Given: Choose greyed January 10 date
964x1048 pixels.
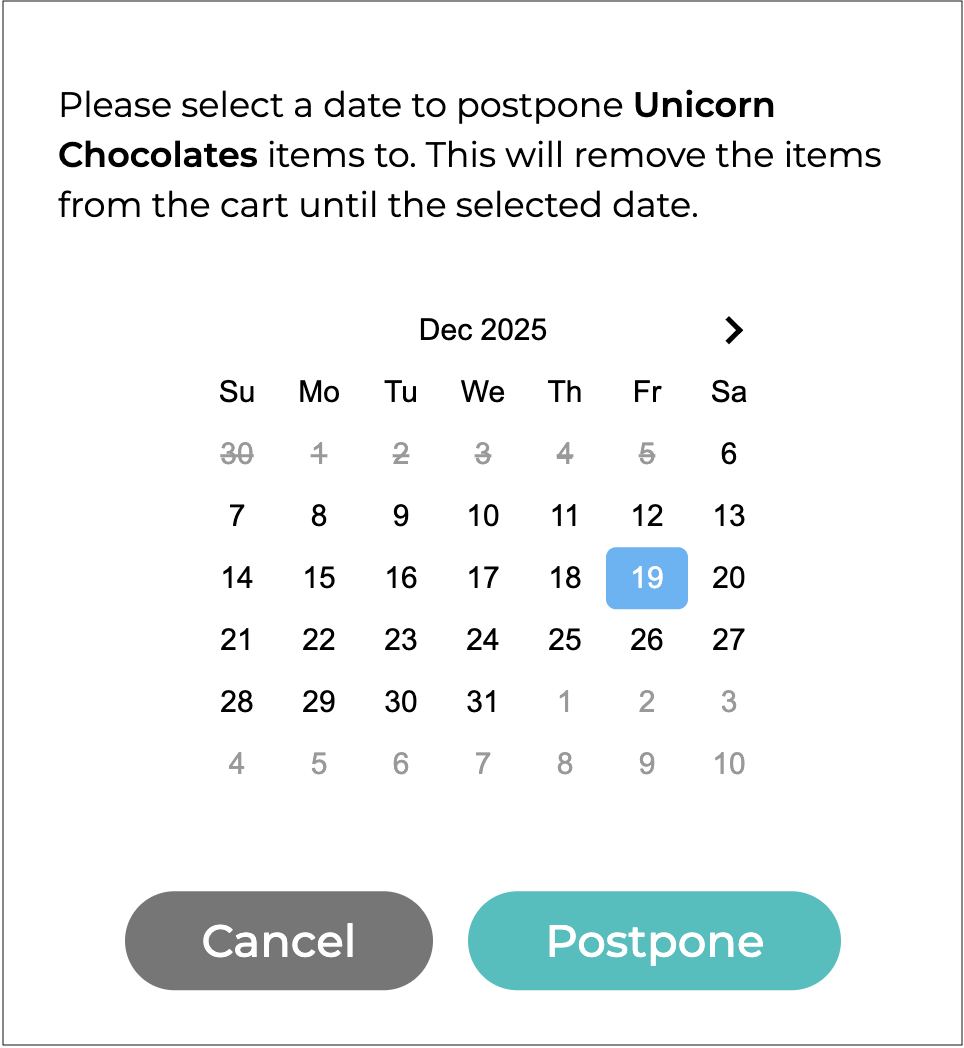Looking at the screenshot, I should [729, 764].
